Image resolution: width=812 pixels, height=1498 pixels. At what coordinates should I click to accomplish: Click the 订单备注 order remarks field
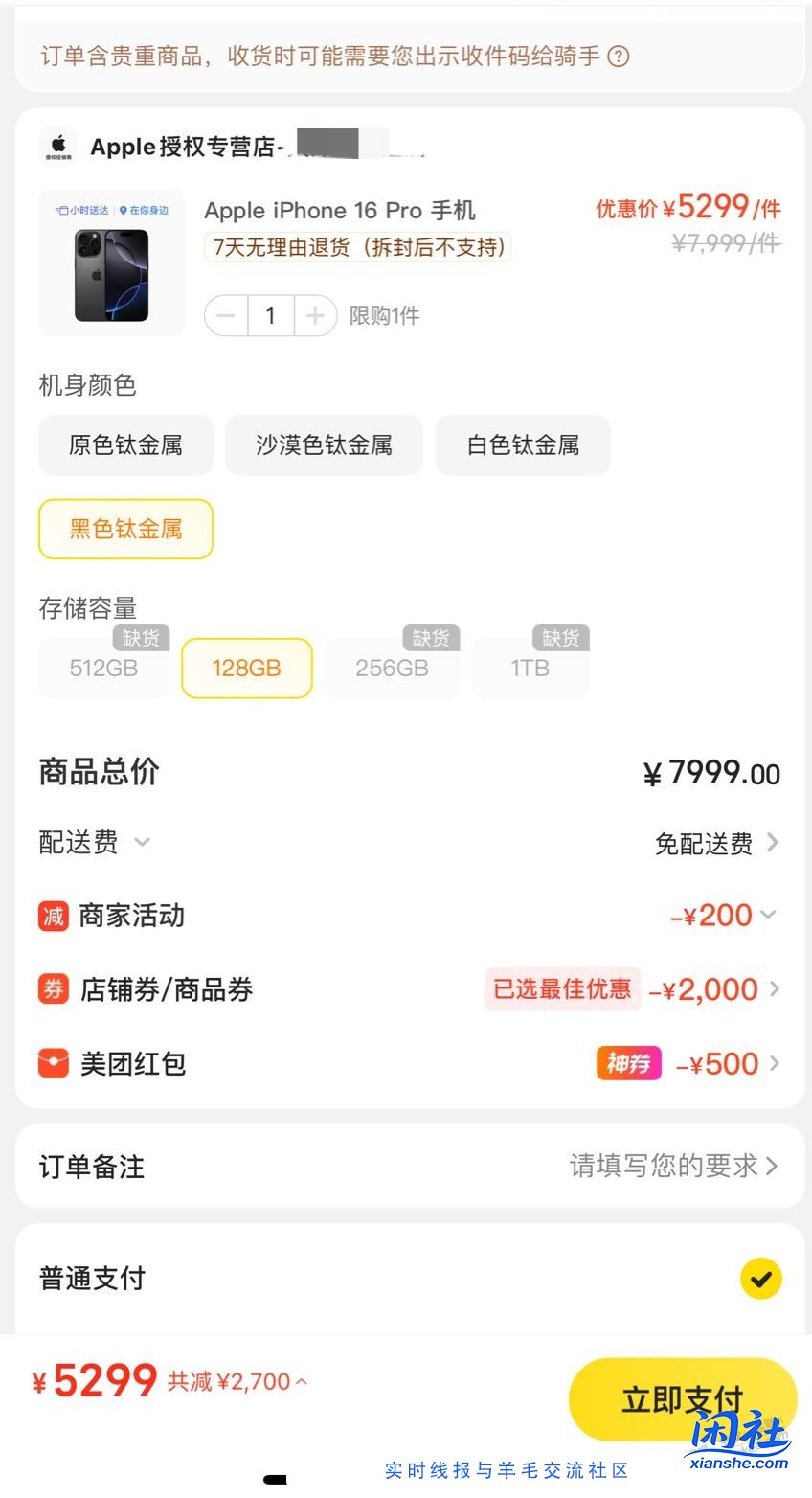click(x=670, y=1167)
